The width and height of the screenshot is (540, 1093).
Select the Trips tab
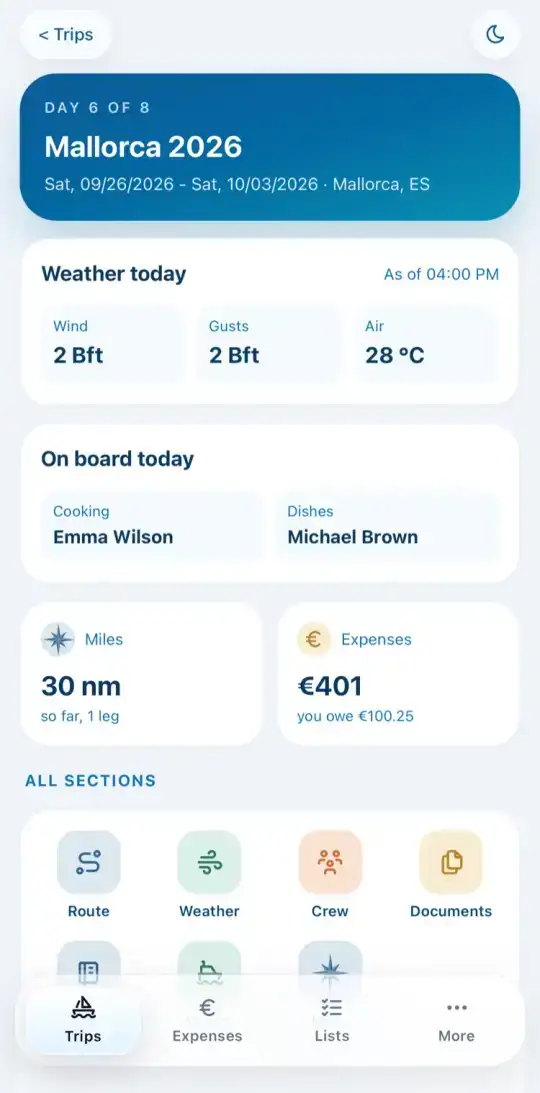[x=84, y=1020]
